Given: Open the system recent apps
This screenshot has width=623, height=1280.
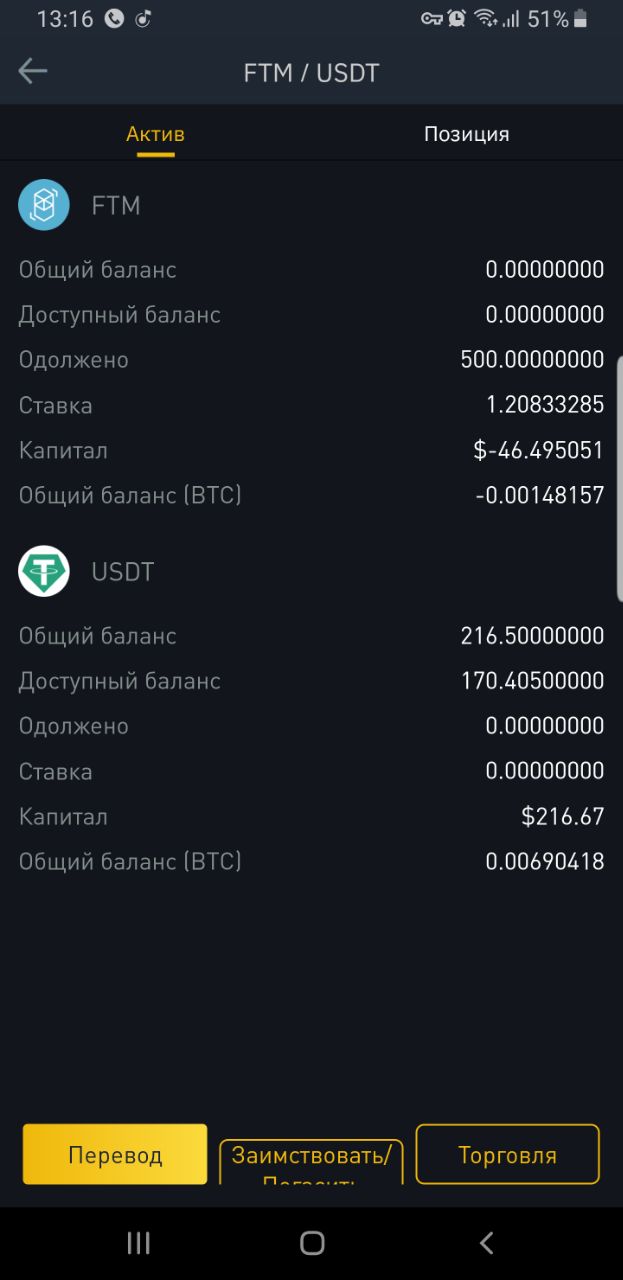Looking at the screenshot, I should [139, 1243].
